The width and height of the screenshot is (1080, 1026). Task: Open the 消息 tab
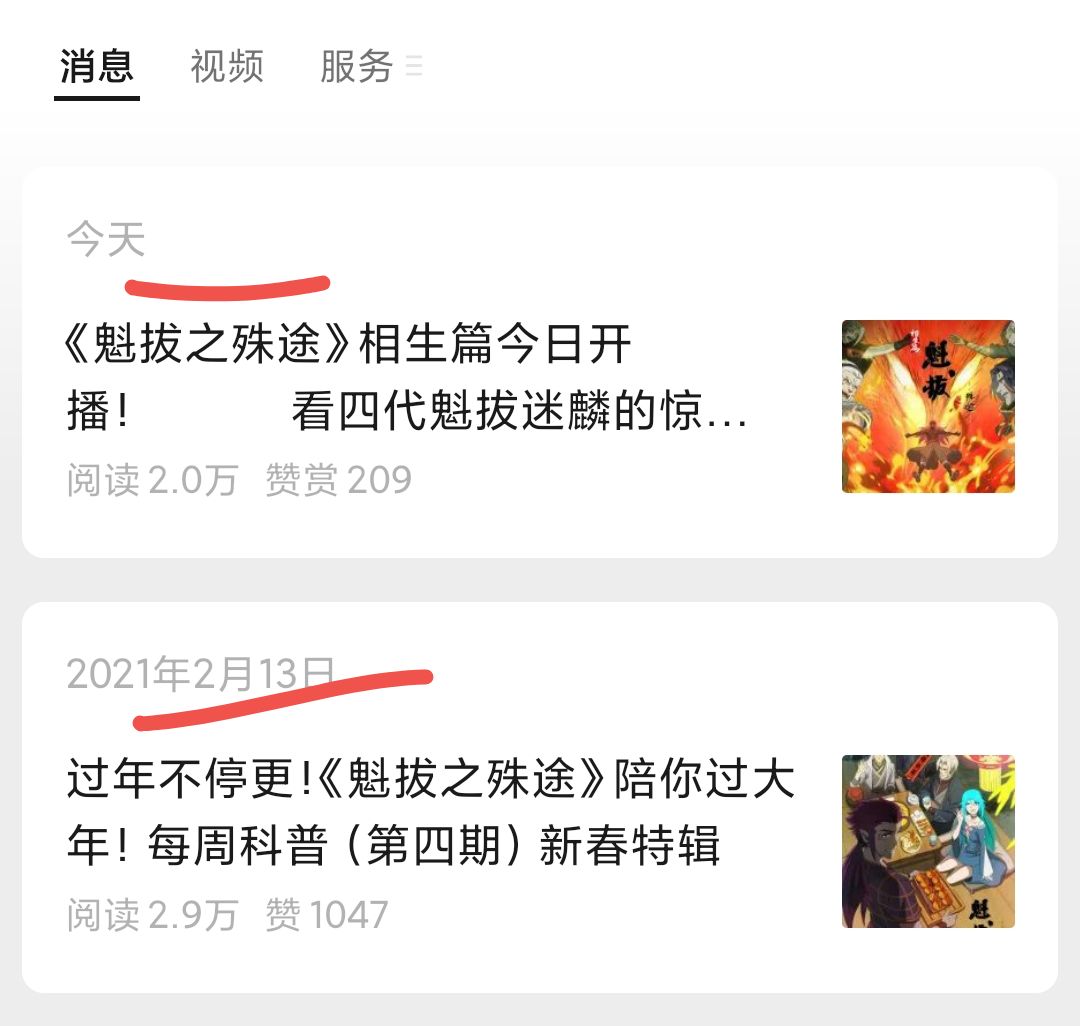pyautogui.click(x=97, y=67)
